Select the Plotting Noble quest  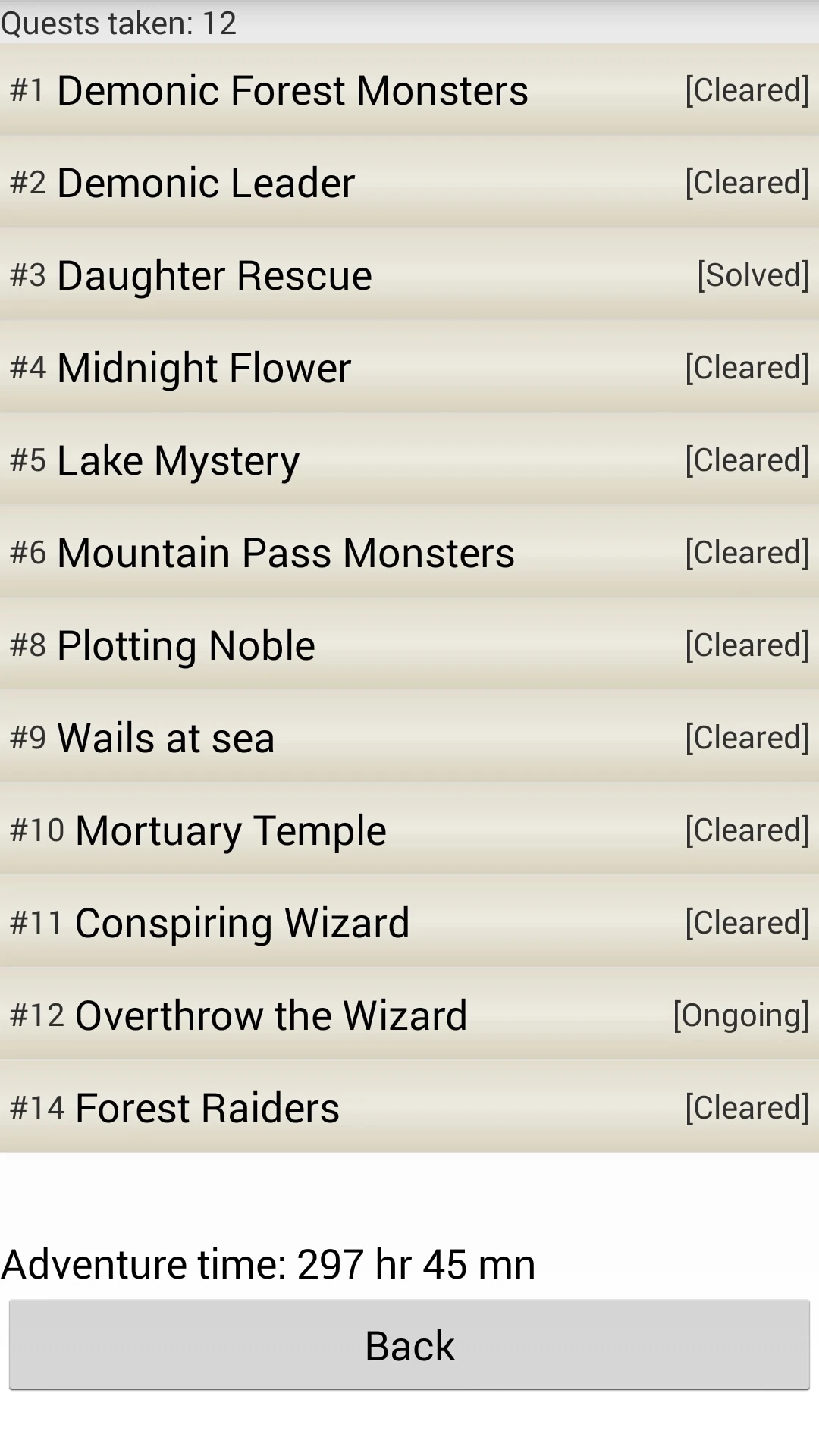coord(409,645)
